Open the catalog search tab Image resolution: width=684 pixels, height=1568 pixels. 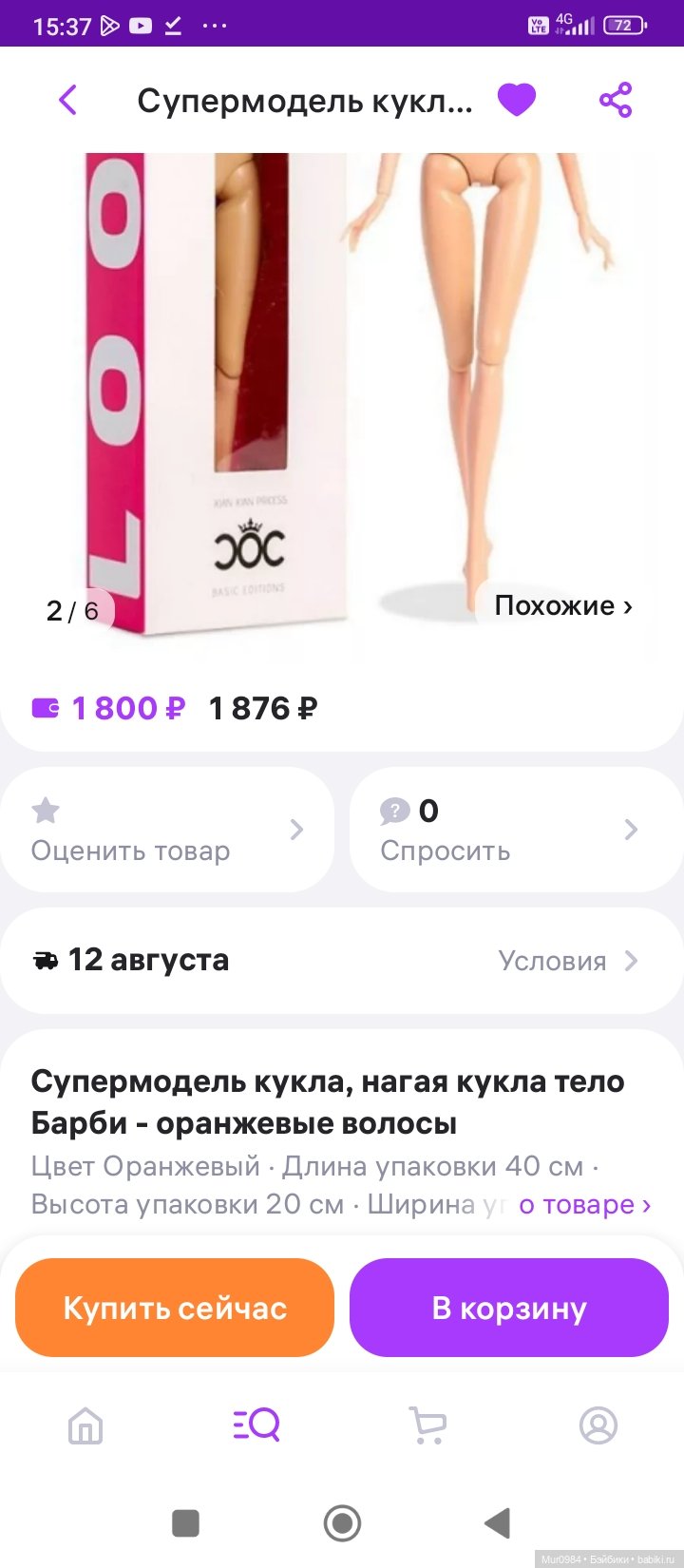(256, 1425)
